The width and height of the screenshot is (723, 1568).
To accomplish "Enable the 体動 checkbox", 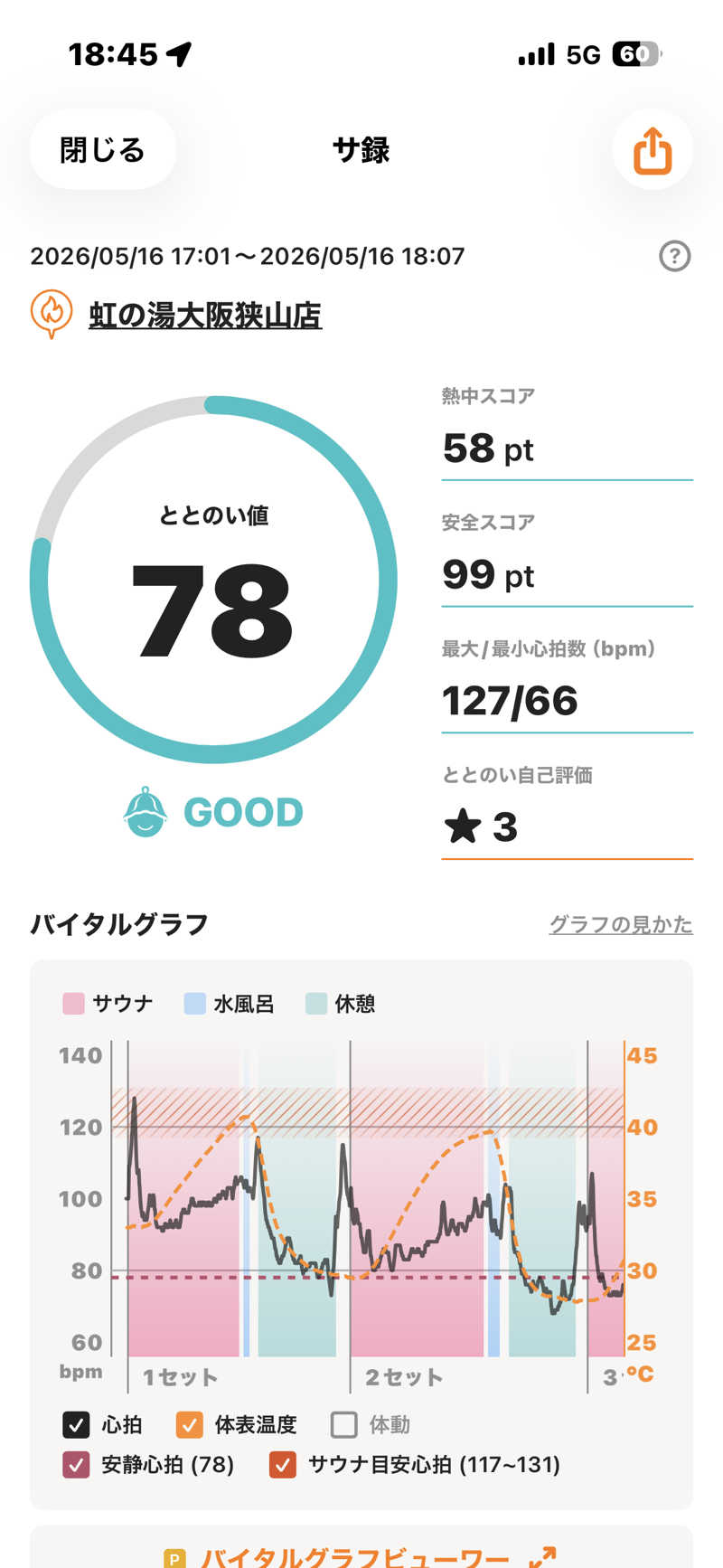I will [x=343, y=1425].
